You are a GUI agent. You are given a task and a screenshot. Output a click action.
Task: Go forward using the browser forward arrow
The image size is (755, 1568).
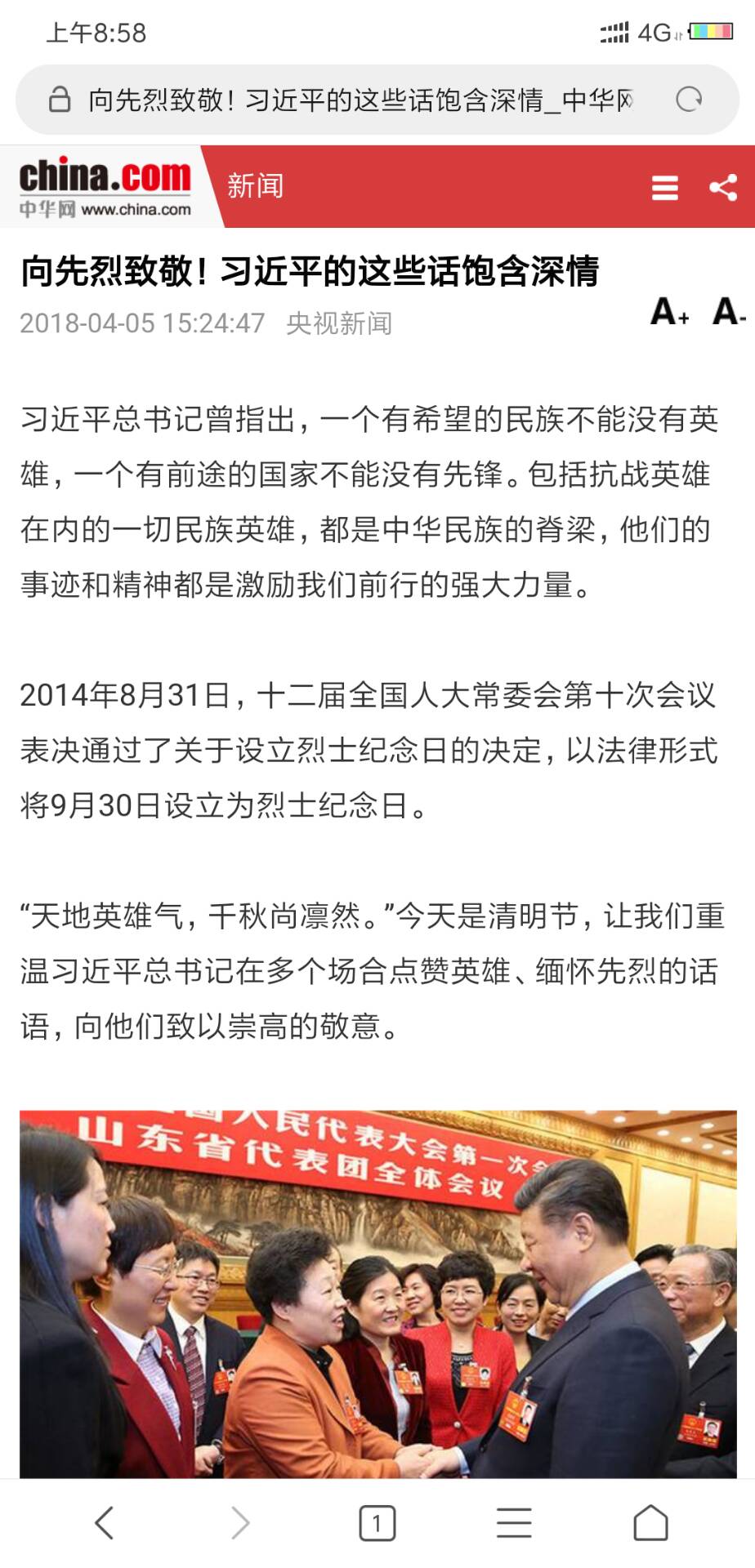point(240,1523)
